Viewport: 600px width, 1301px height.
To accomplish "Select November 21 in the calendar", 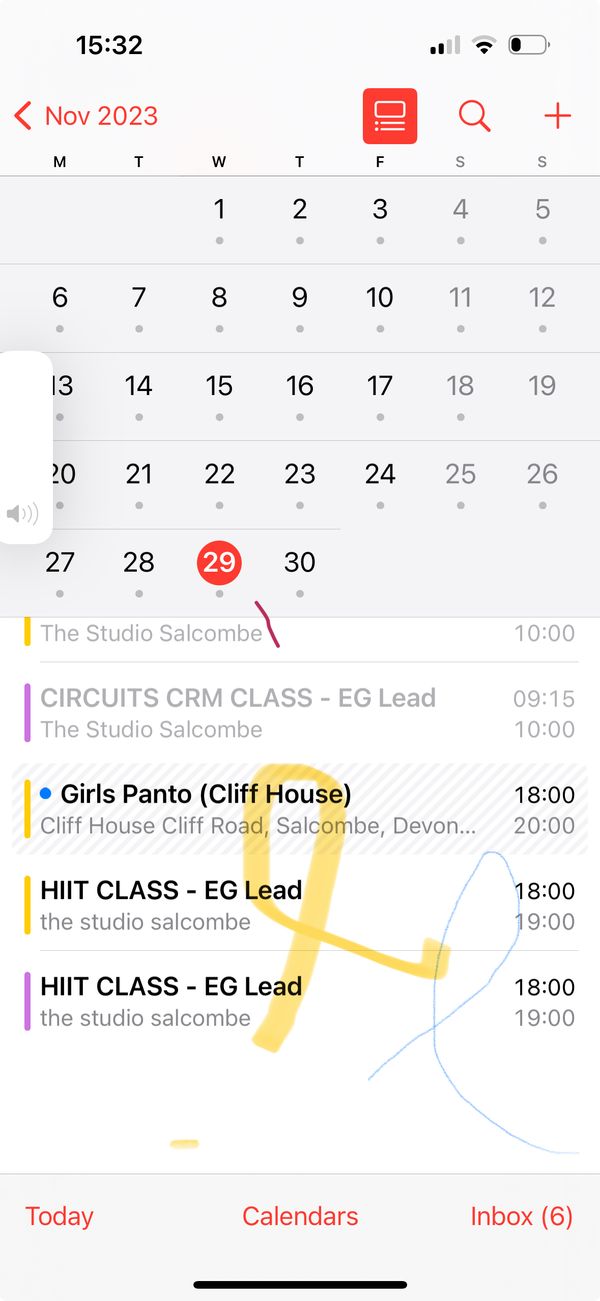I will tap(139, 474).
